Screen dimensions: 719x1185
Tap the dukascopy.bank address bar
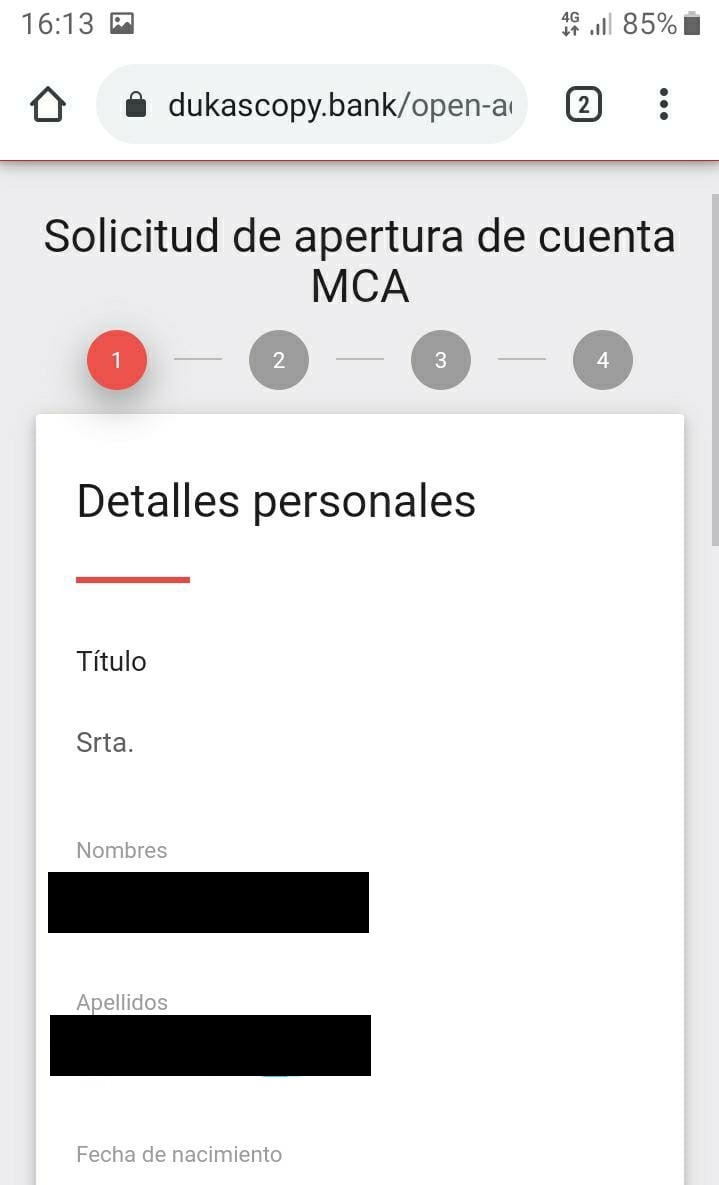(x=330, y=104)
